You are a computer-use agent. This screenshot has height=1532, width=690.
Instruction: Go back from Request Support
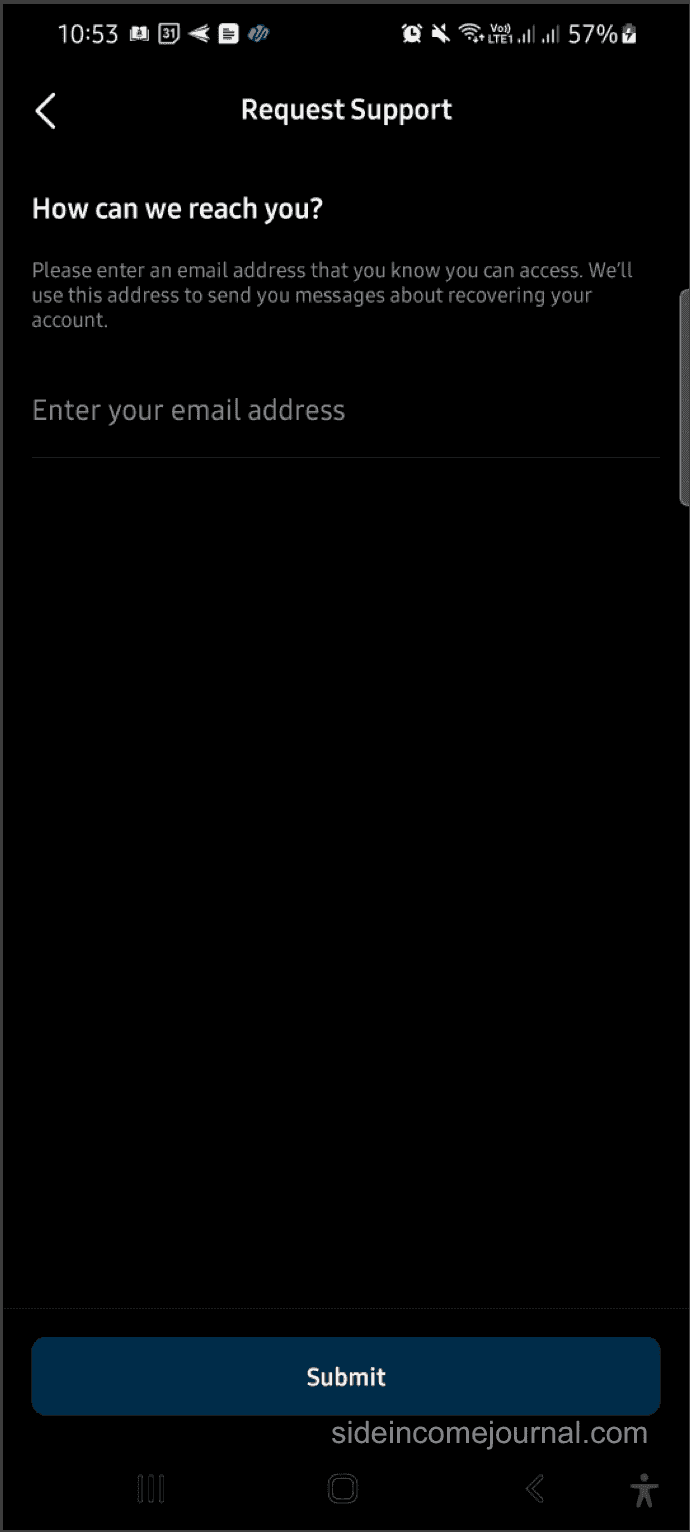point(46,111)
